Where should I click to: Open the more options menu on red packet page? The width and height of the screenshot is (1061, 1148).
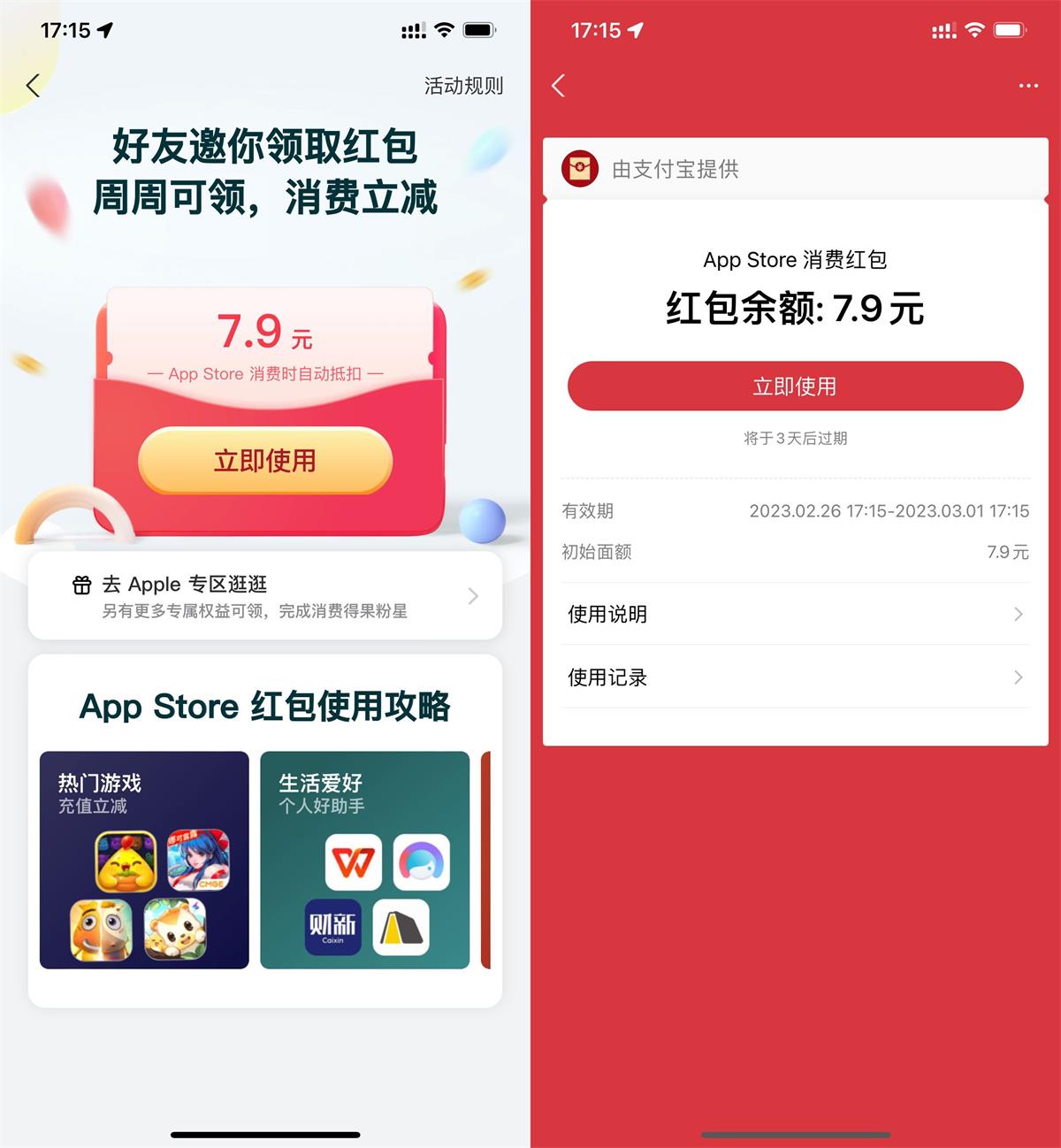tap(1027, 86)
